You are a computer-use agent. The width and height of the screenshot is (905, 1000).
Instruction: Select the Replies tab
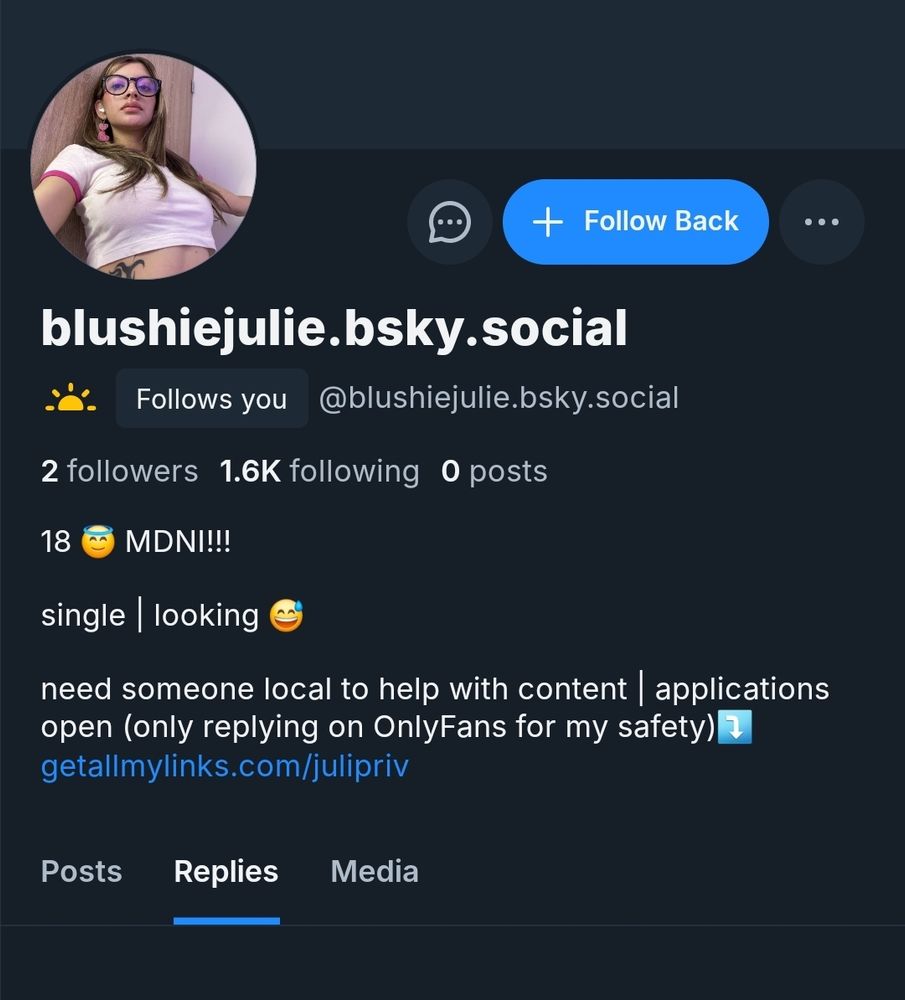pos(226,871)
